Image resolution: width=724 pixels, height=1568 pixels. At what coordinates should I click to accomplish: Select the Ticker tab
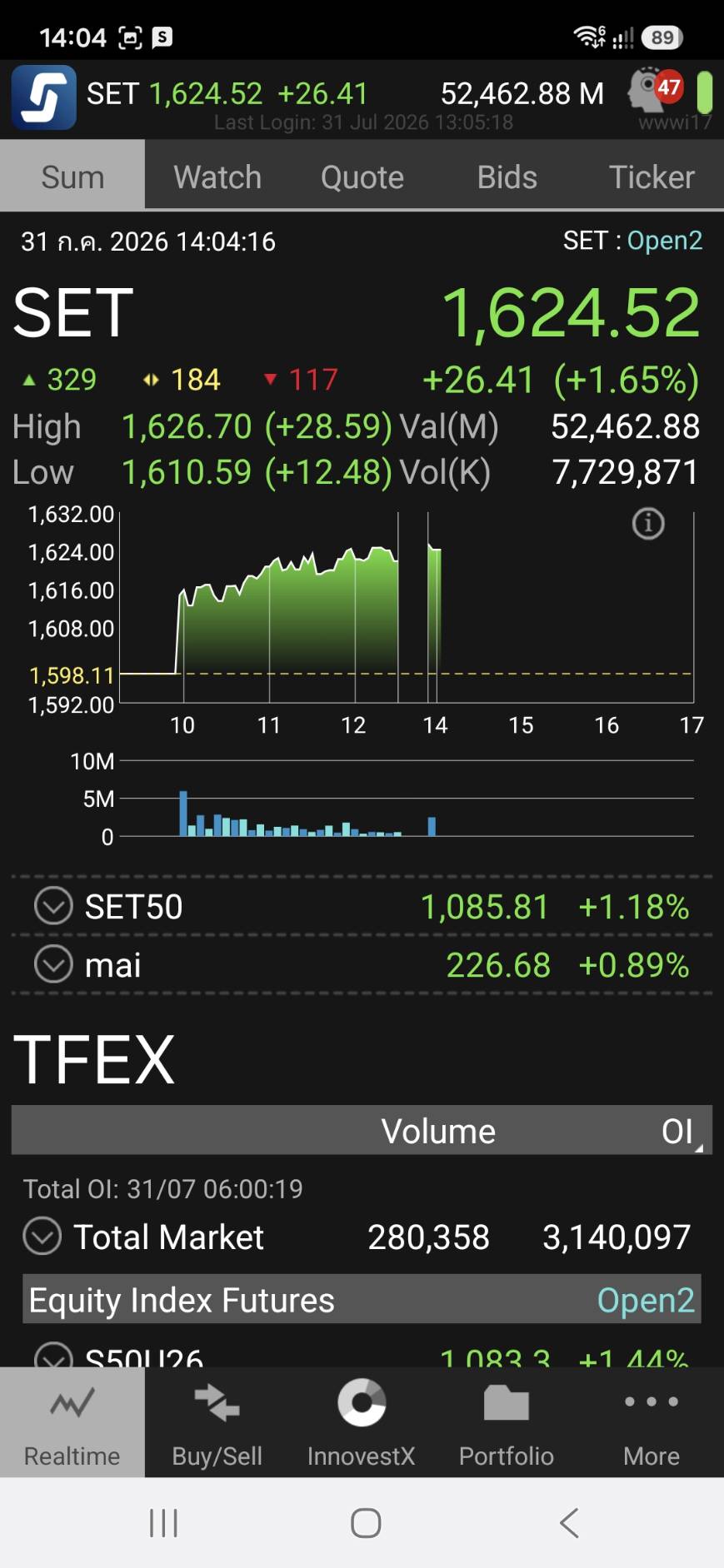click(652, 177)
